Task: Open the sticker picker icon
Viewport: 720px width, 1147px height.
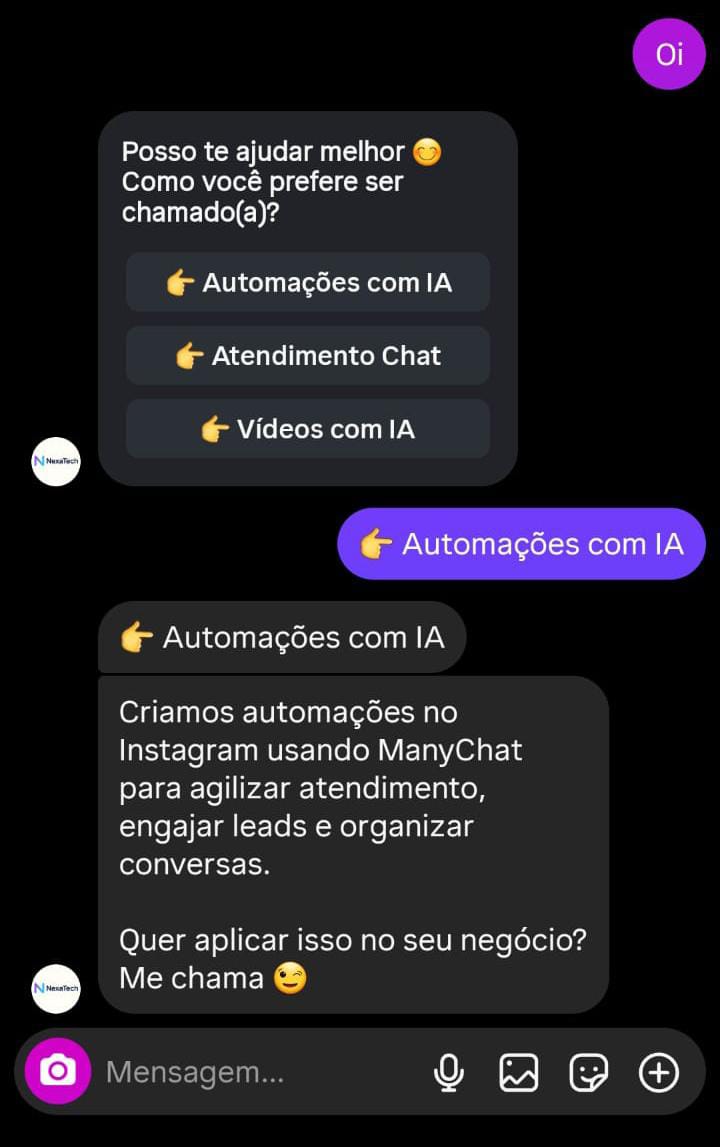Action: (x=589, y=1071)
